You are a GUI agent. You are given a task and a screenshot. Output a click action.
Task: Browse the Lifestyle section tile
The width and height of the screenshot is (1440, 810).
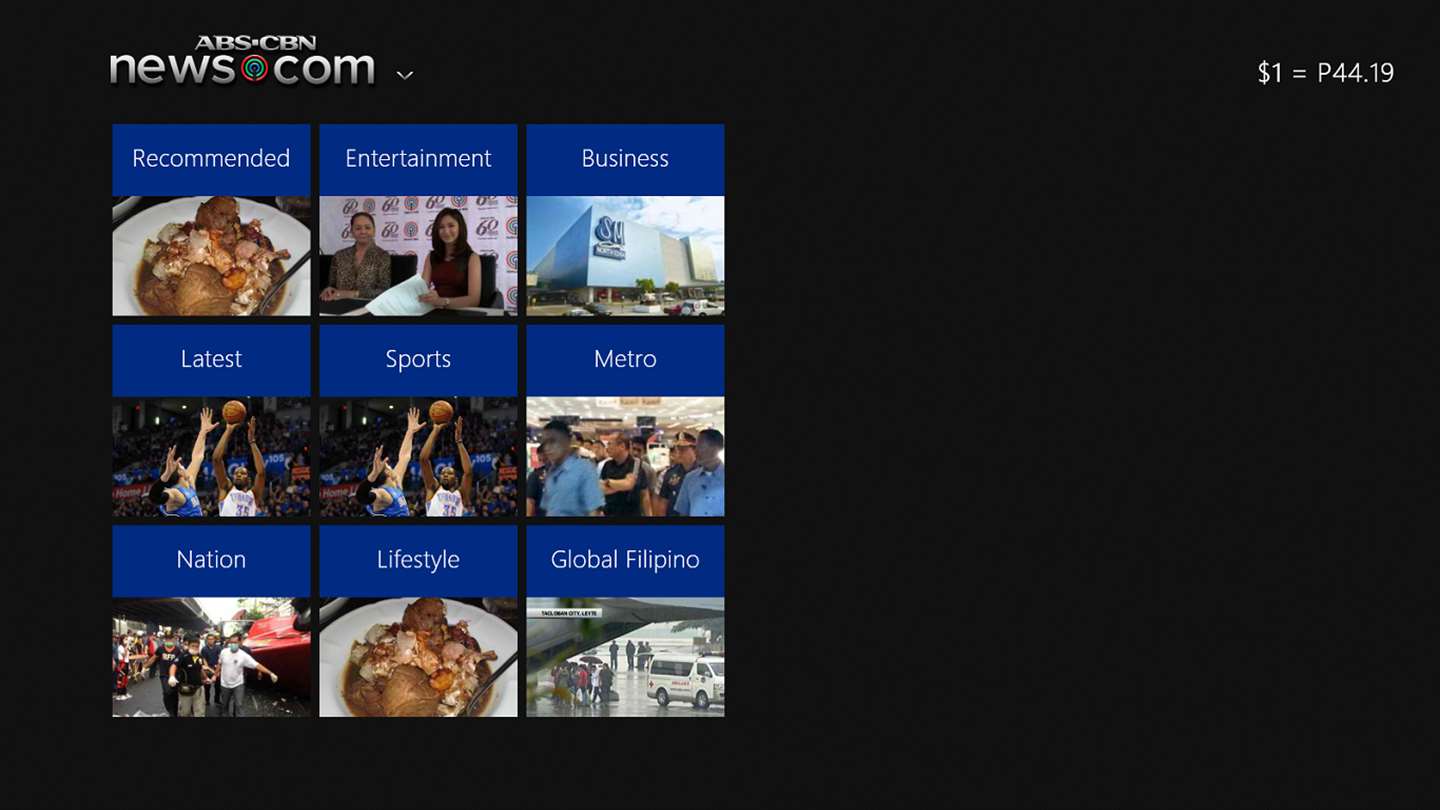[418, 621]
